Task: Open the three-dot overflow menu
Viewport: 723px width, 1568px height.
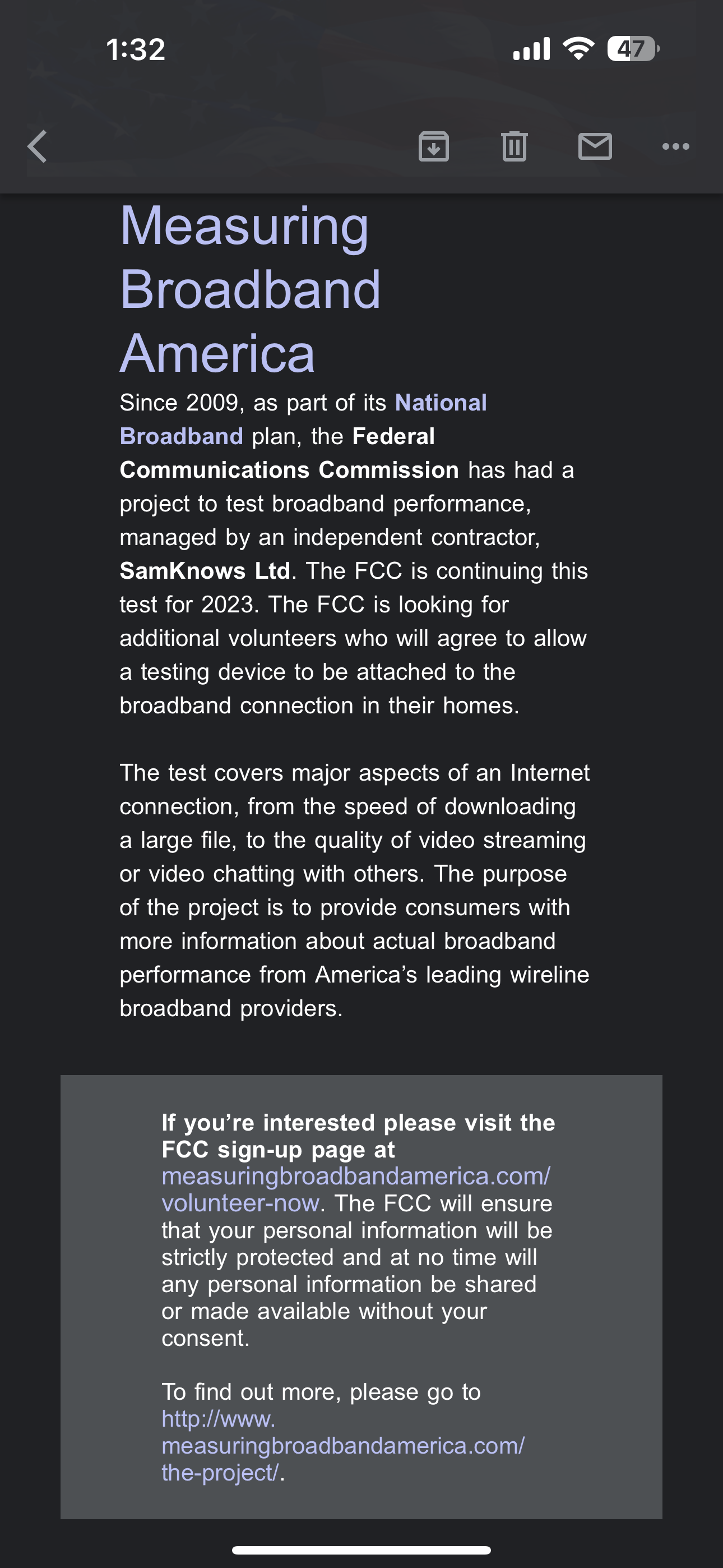Action: tap(675, 147)
